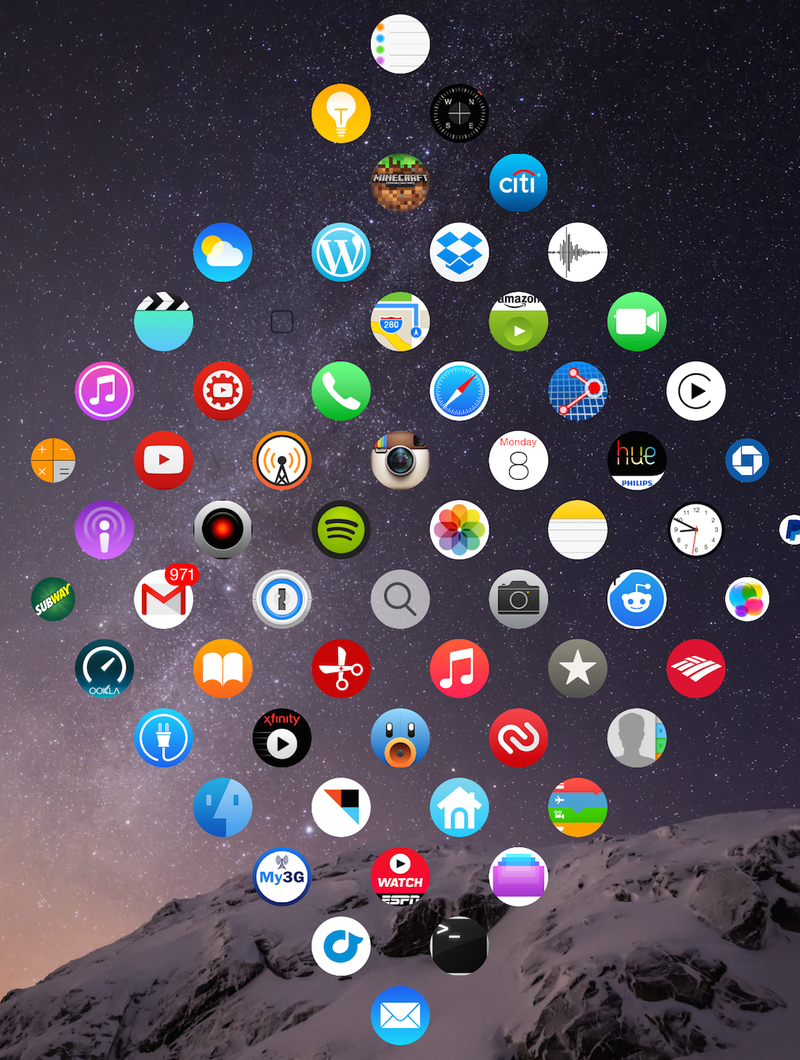Open Instagram
This screenshot has width=800, height=1060.
pos(400,460)
